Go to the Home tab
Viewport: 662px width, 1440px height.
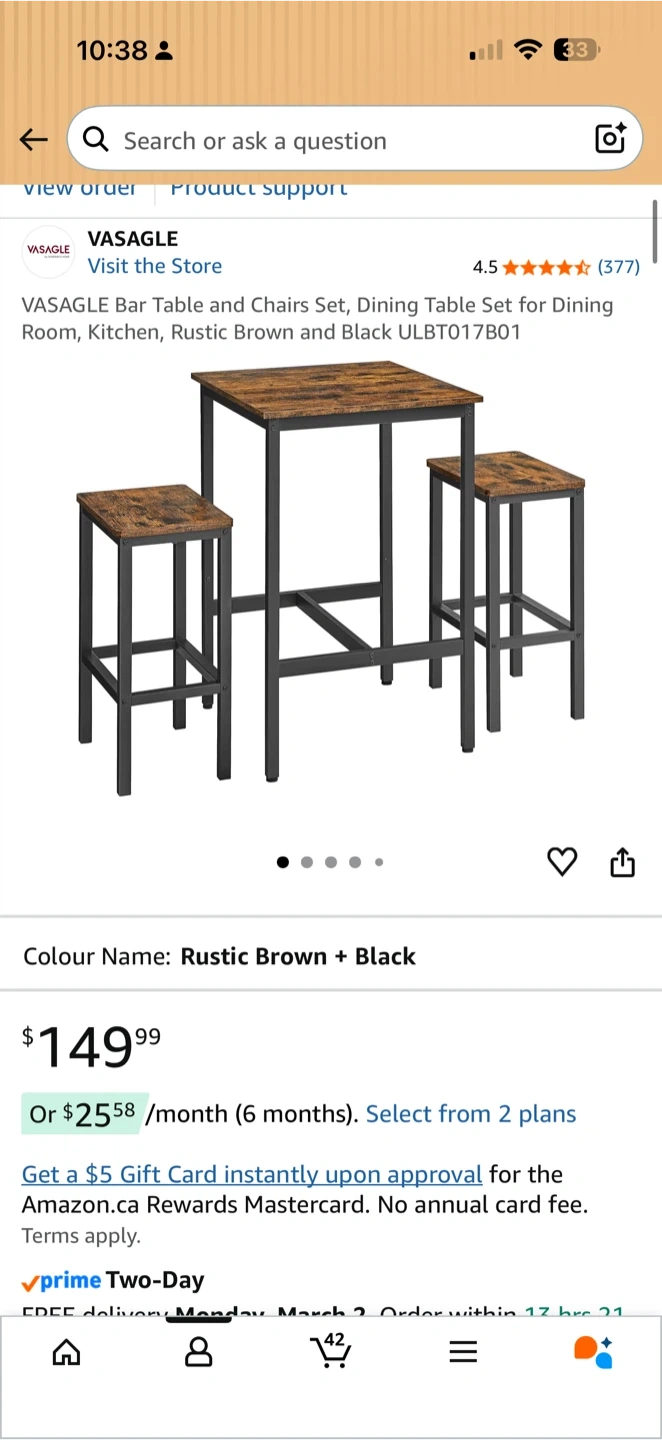click(x=66, y=1352)
